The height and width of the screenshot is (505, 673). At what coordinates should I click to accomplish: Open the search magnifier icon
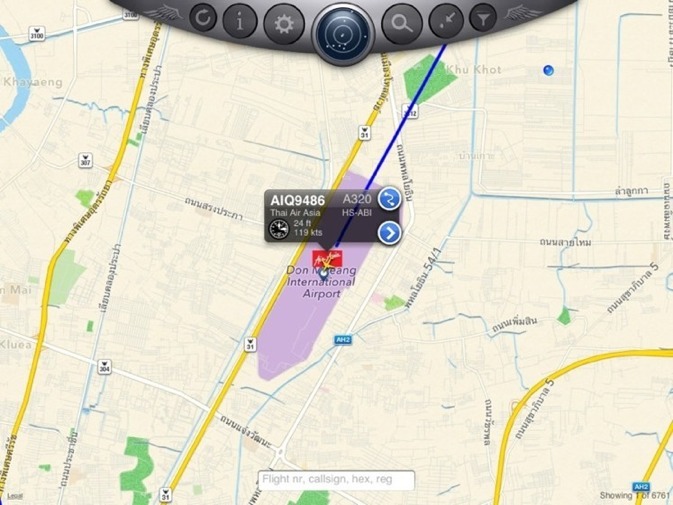coord(401,21)
